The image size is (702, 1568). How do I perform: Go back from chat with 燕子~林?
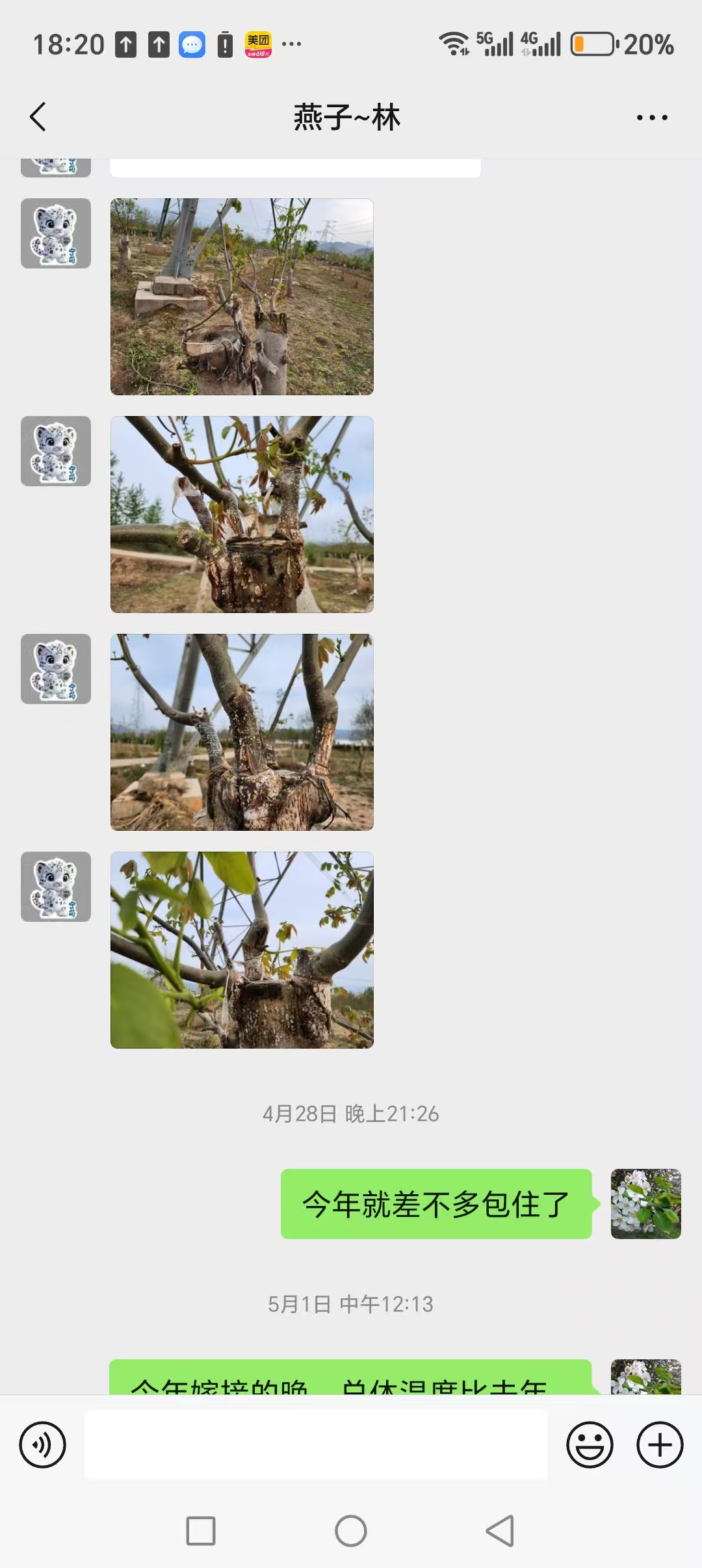click(38, 117)
